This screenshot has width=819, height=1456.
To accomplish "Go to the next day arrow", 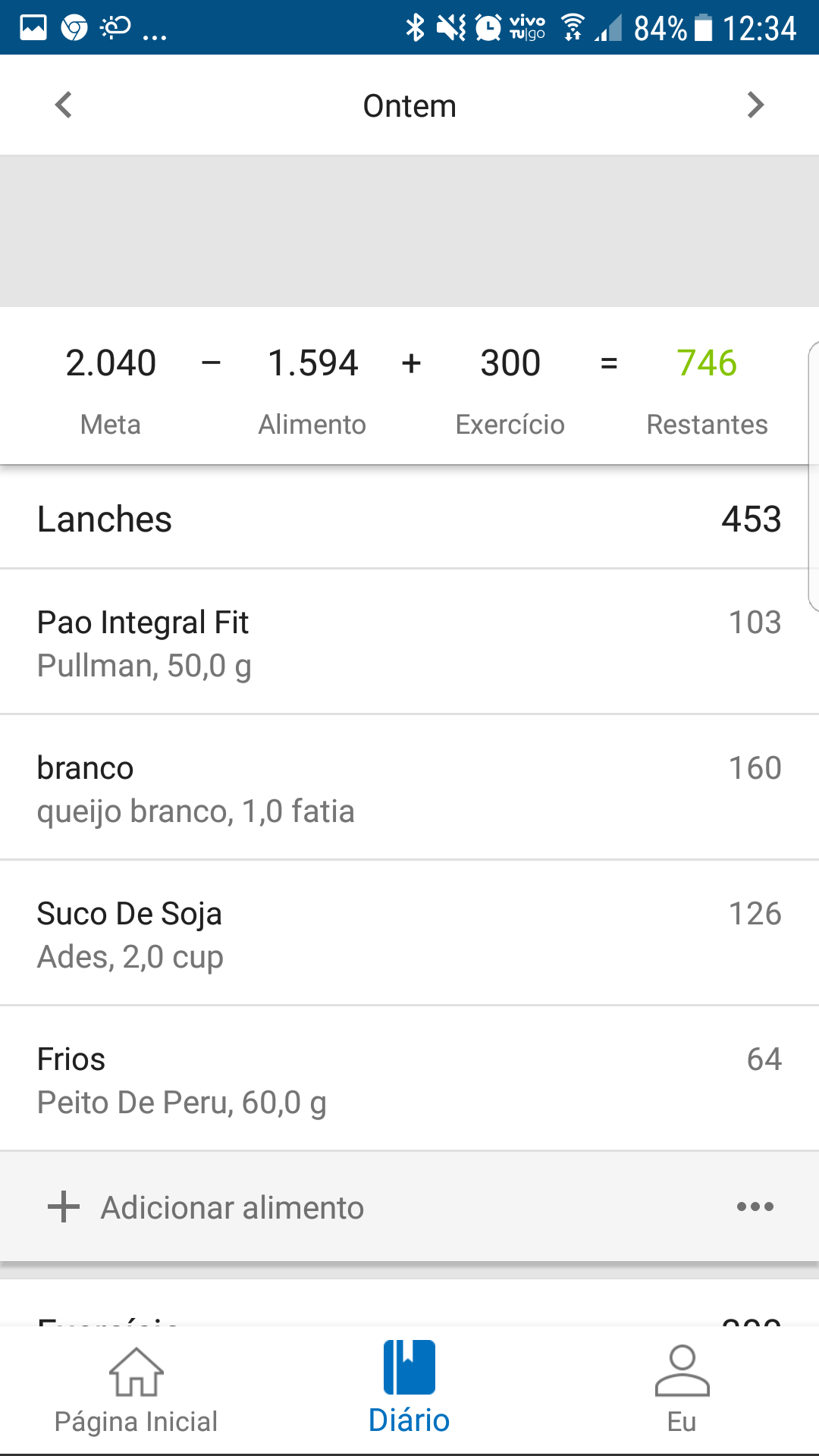I will [x=755, y=105].
